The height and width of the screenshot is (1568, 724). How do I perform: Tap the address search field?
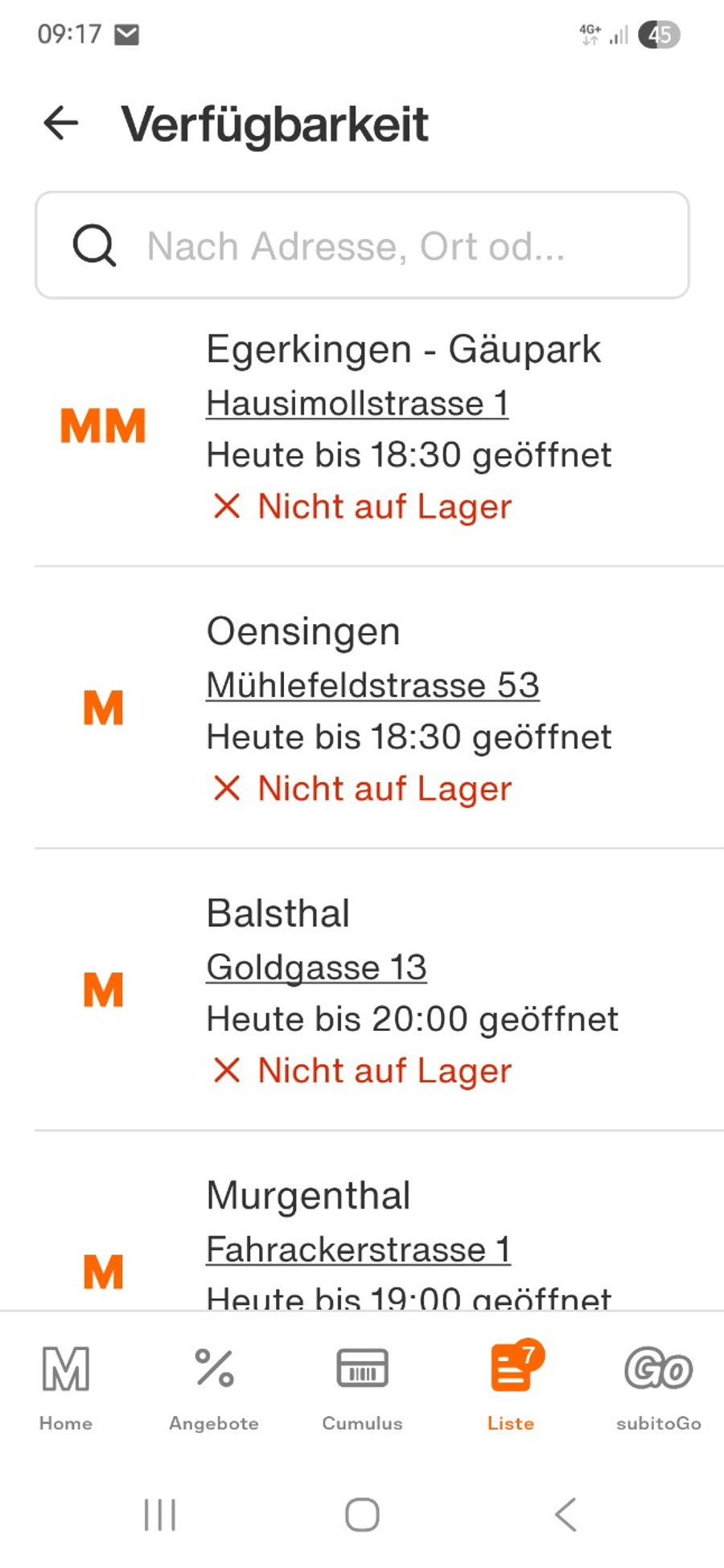[362, 245]
